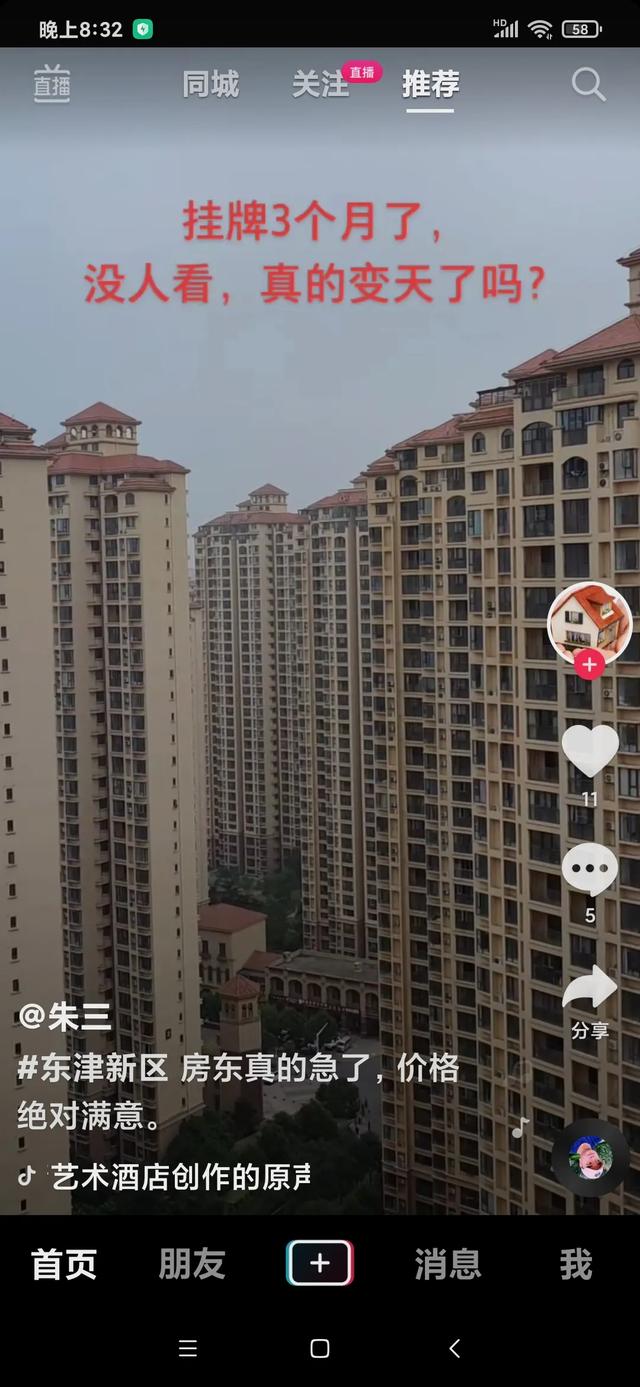
Task: Open the search magnifier
Action: click(x=589, y=85)
